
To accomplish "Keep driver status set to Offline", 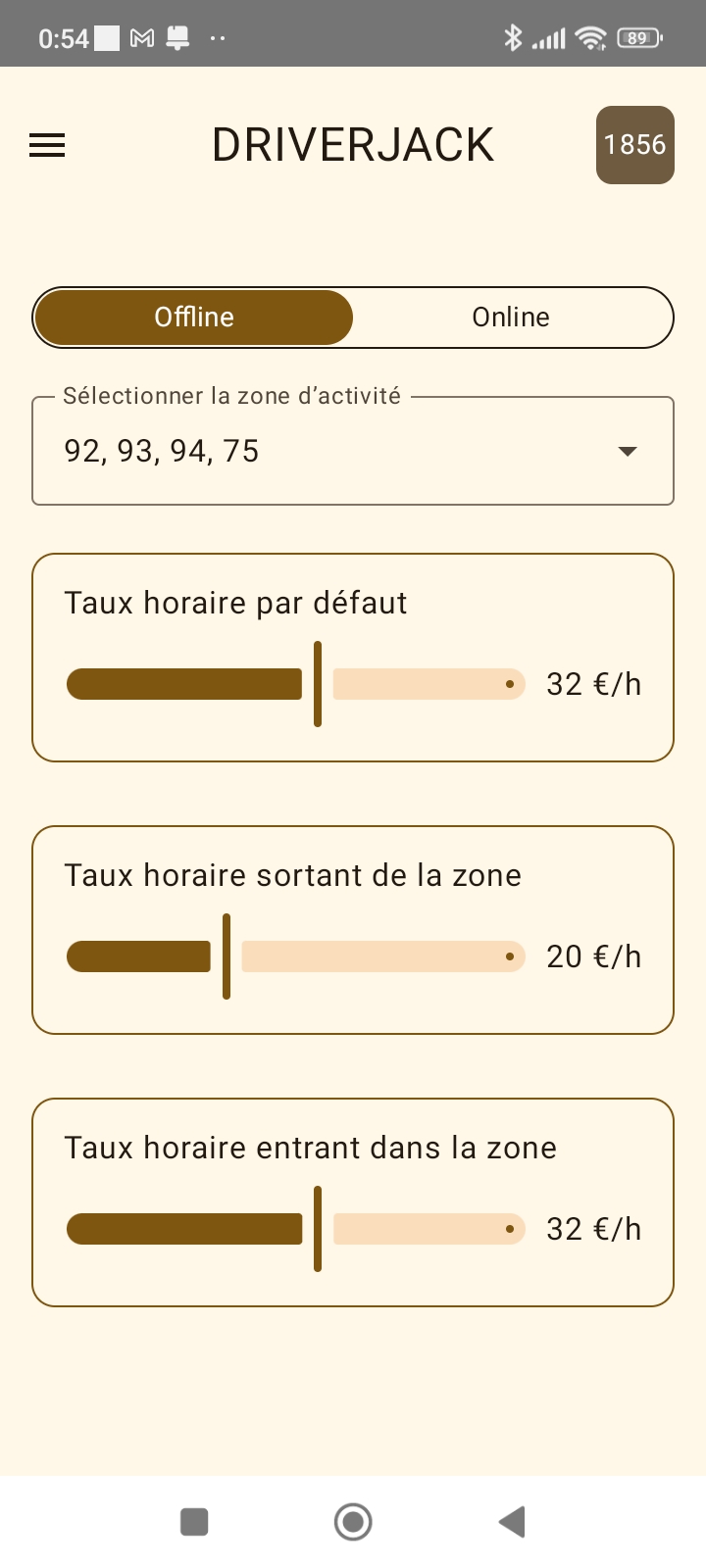I will click(193, 317).
